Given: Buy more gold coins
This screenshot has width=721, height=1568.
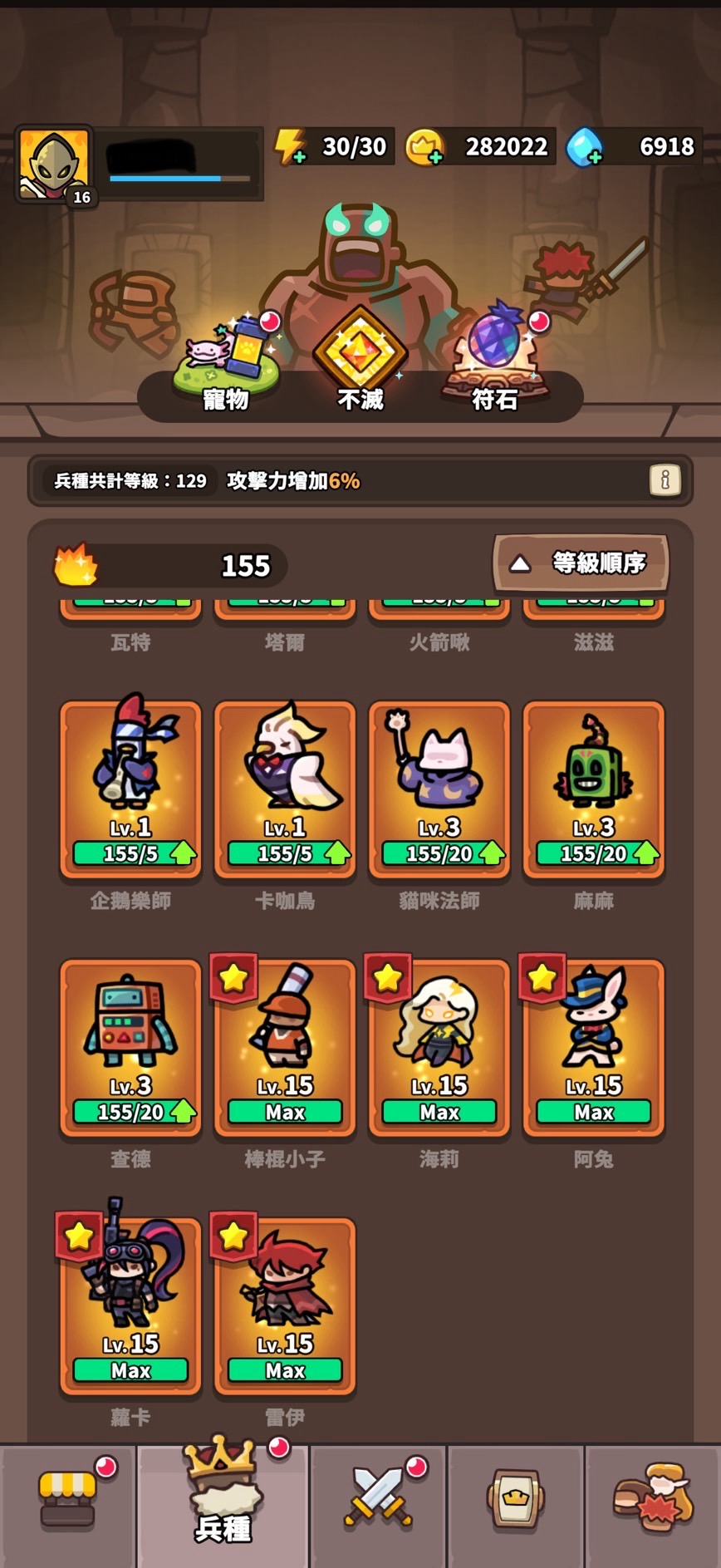Looking at the screenshot, I should (424, 147).
